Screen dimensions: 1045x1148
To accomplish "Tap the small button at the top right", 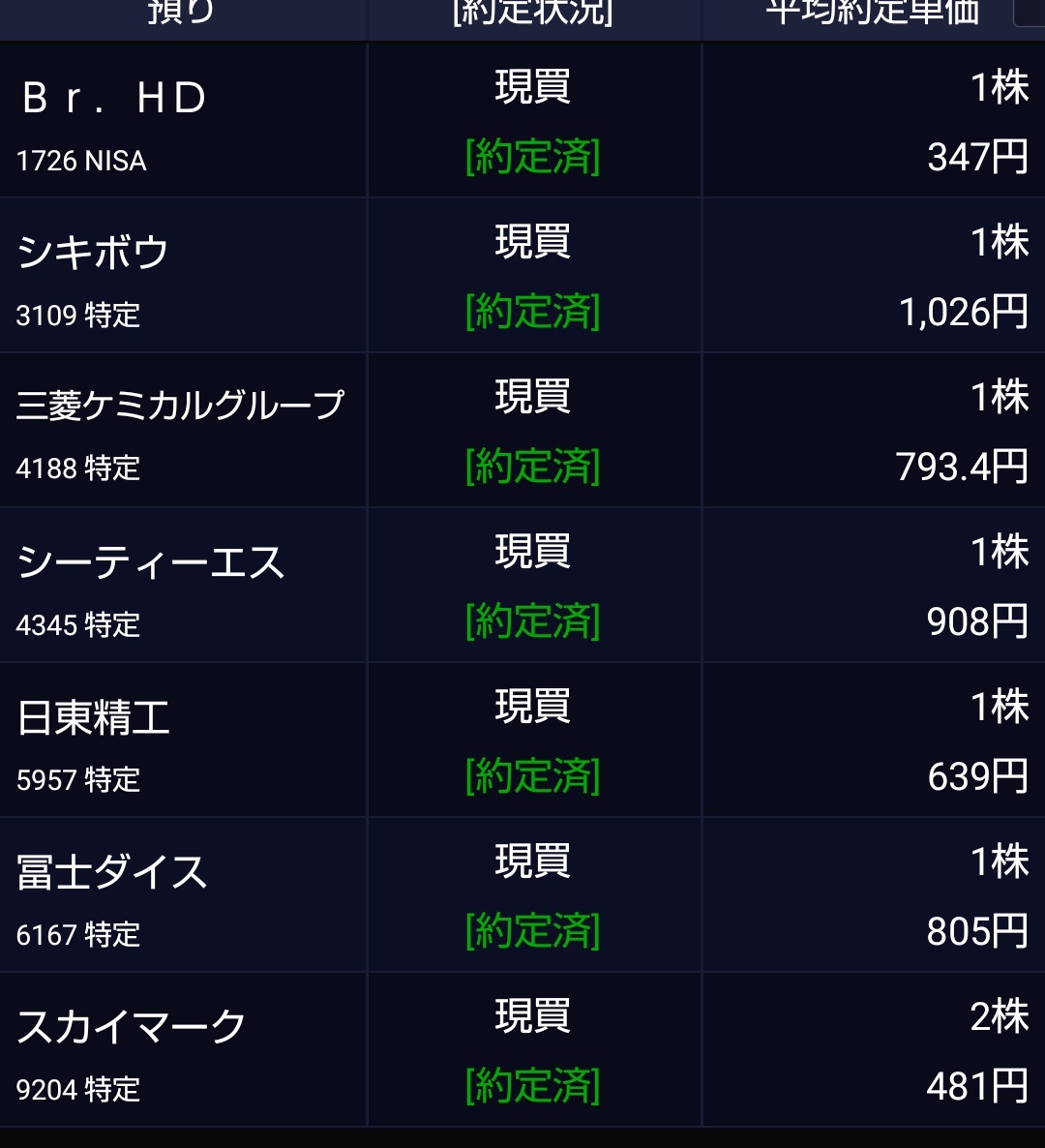I will [x=1032, y=14].
